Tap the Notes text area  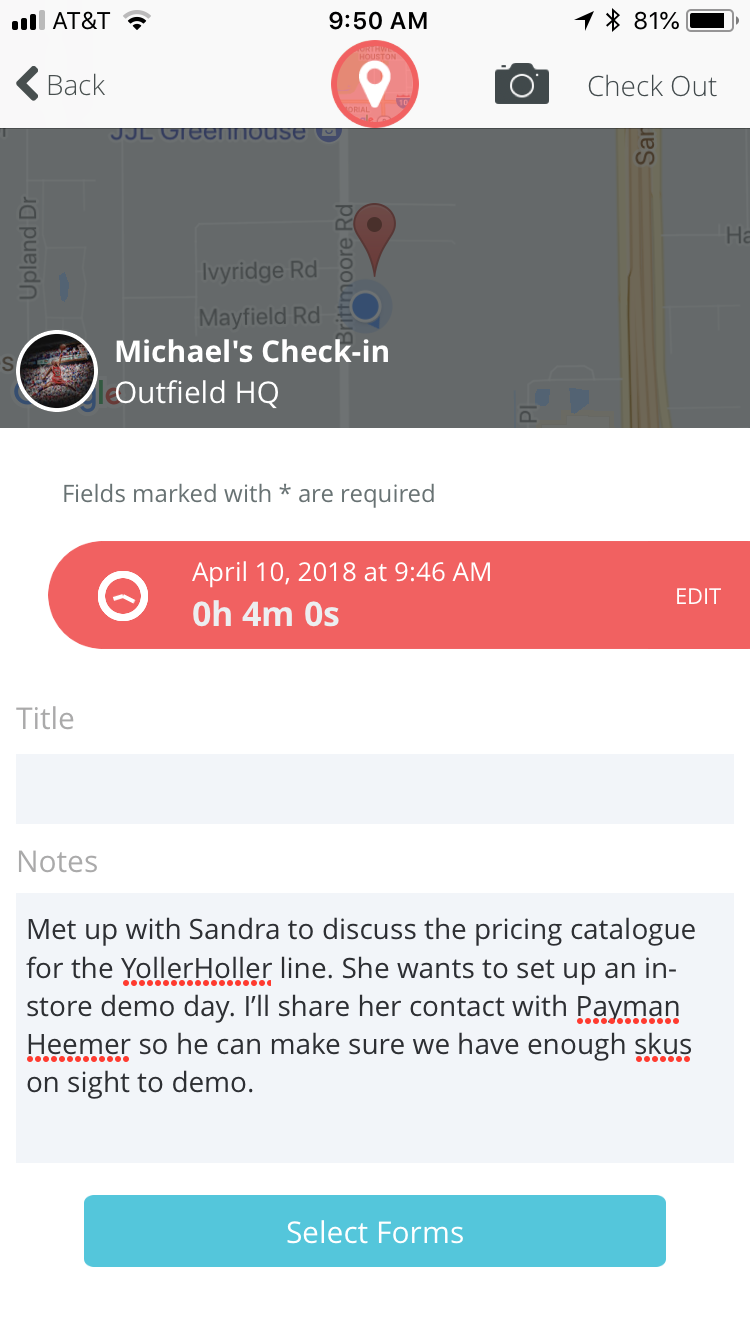(x=375, y=1028)
